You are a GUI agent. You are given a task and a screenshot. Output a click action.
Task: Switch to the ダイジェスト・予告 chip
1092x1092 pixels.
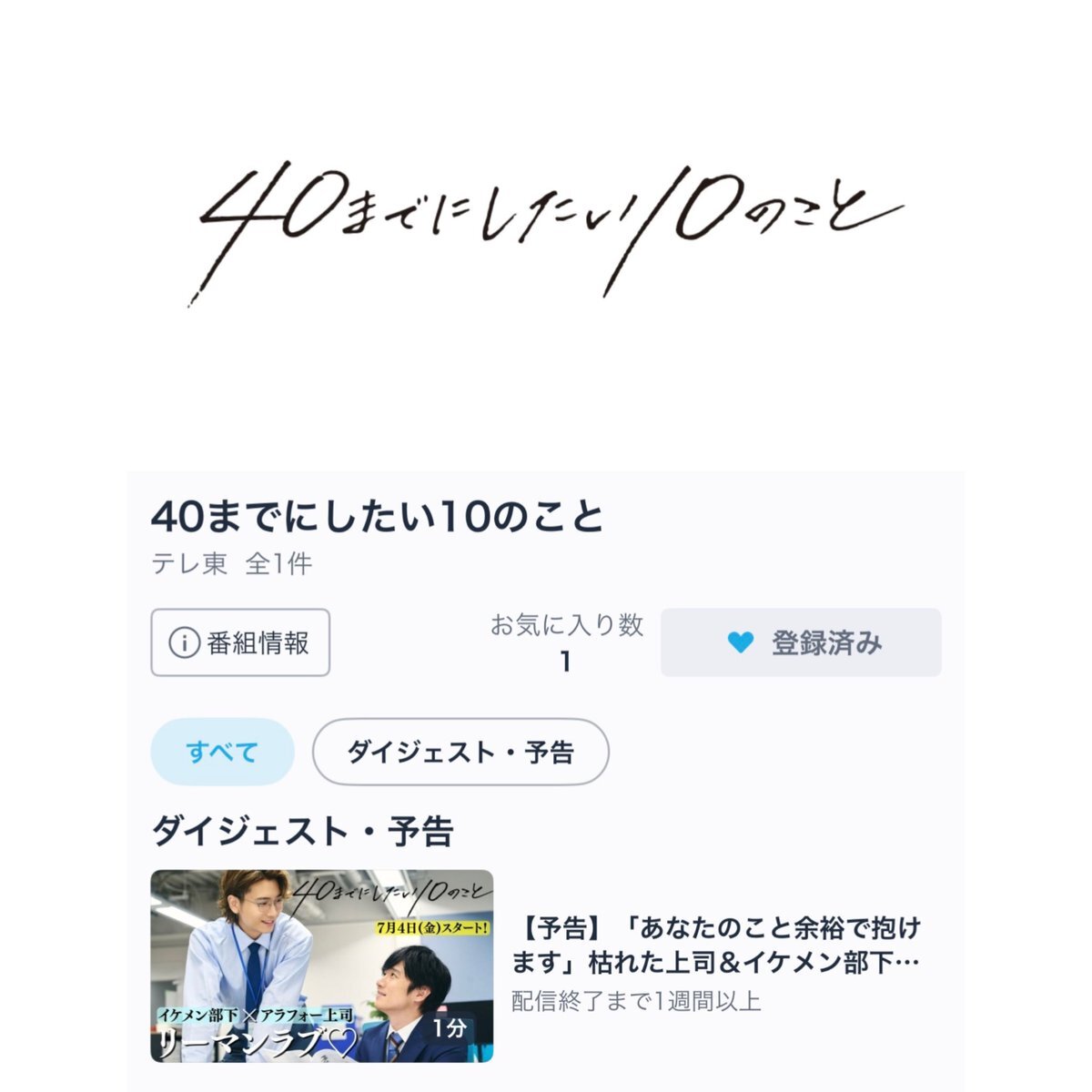coord(460,752)
